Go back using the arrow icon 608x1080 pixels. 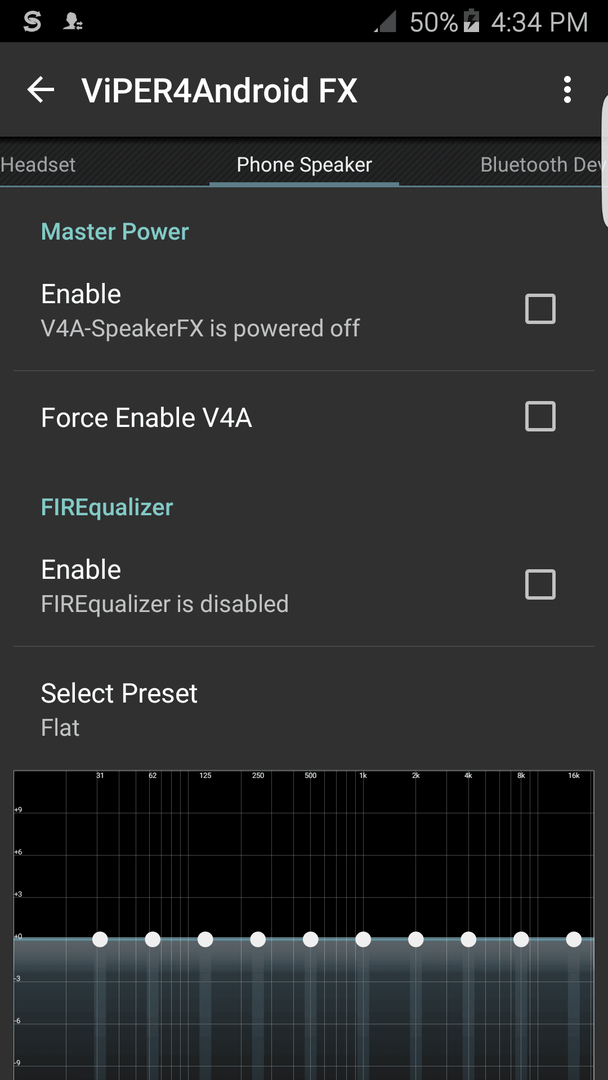41,90
